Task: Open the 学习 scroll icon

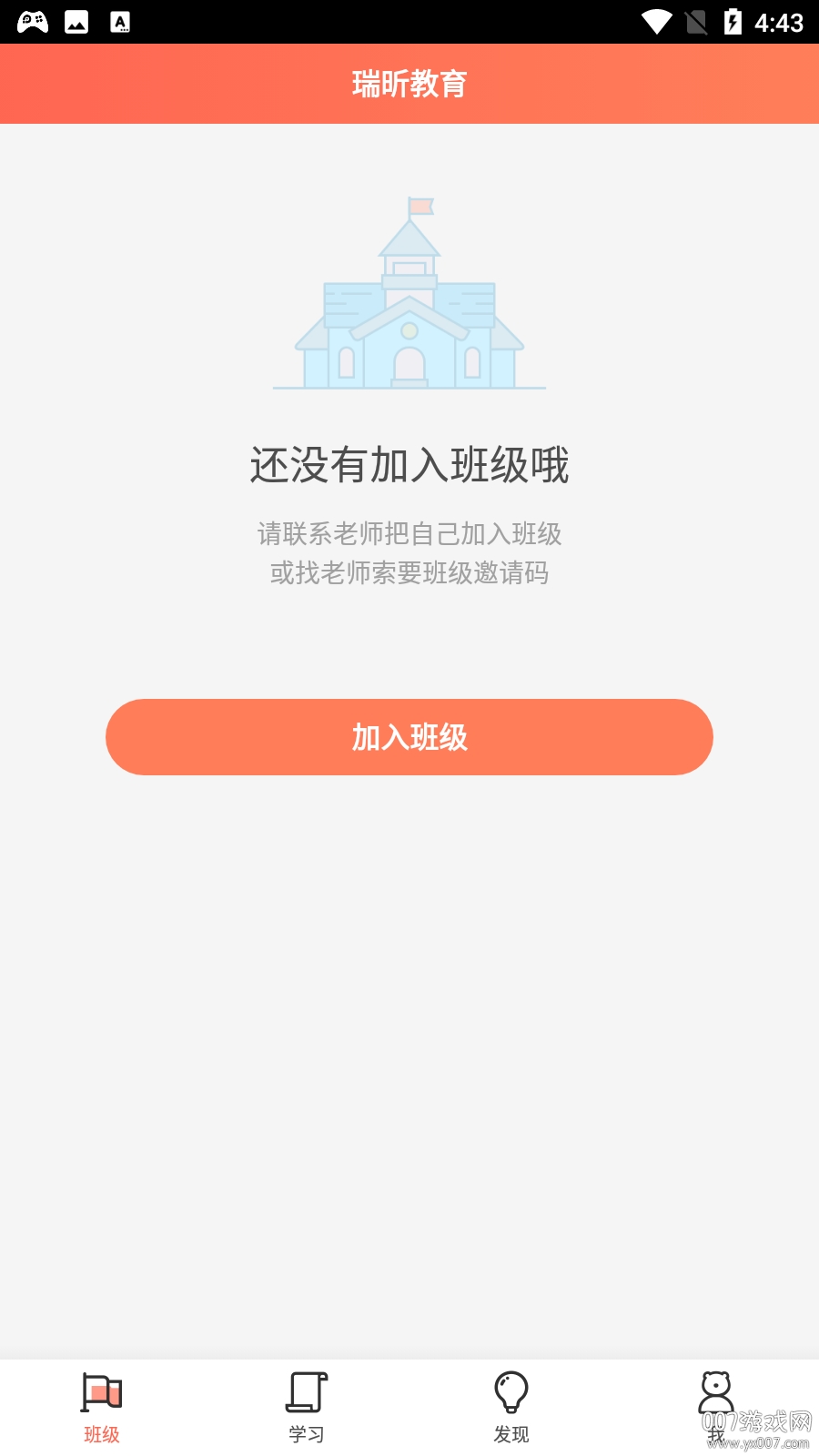Action: 307,1390
